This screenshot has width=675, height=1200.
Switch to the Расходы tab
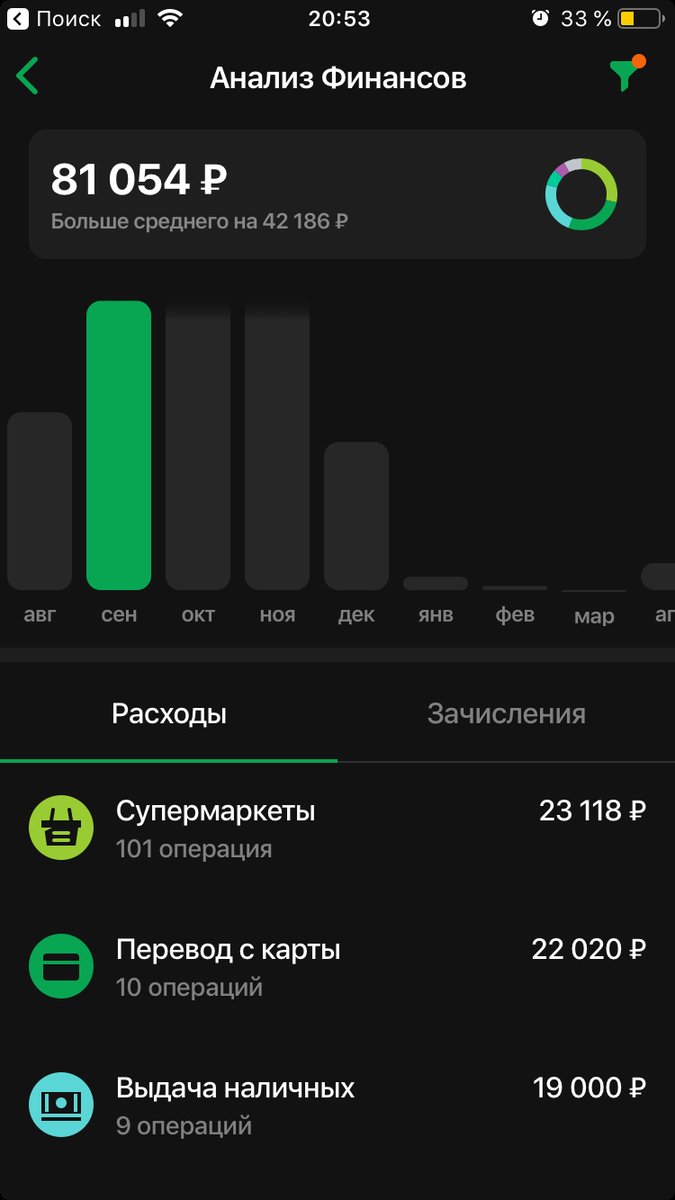click(169, 714)
